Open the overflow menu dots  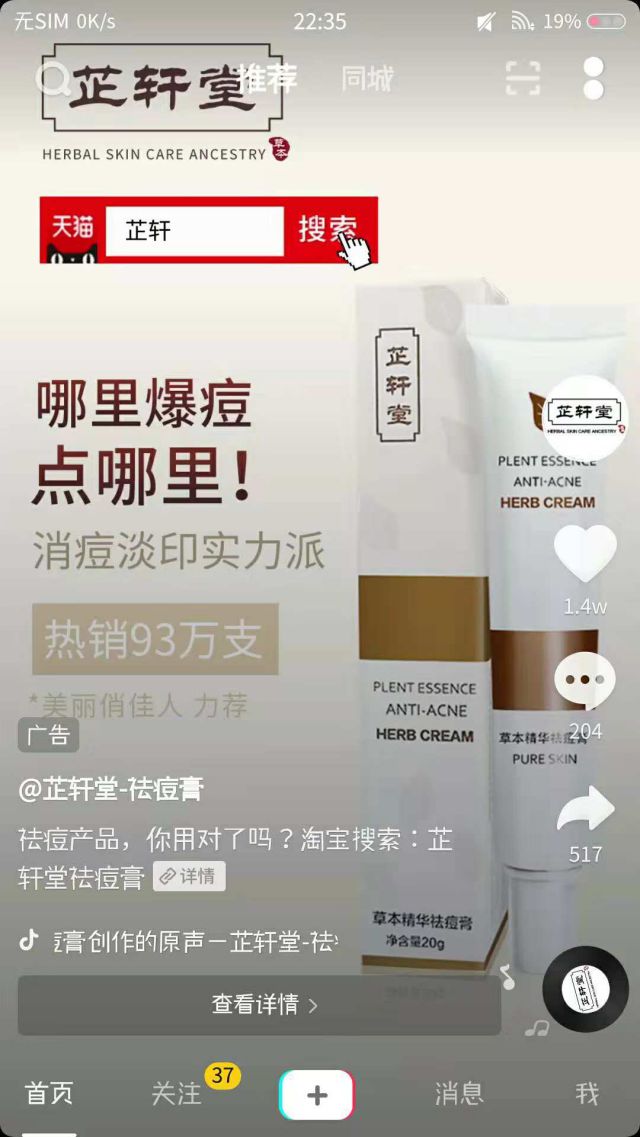[593, 78]
